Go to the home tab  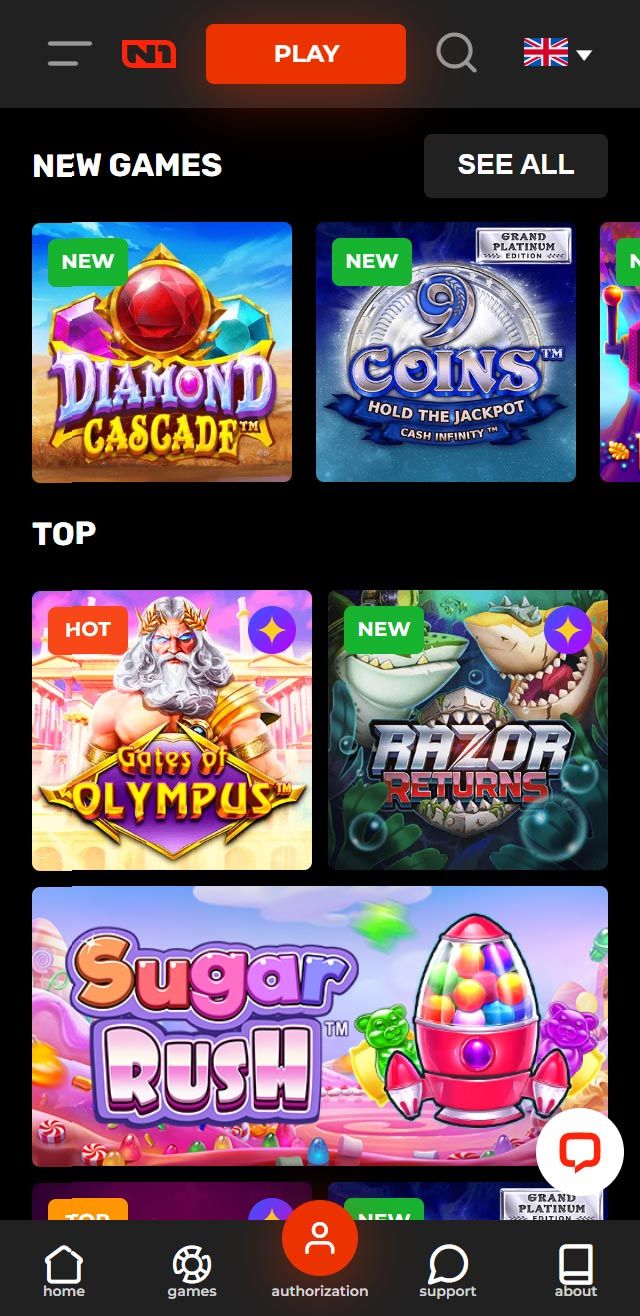64,1271
